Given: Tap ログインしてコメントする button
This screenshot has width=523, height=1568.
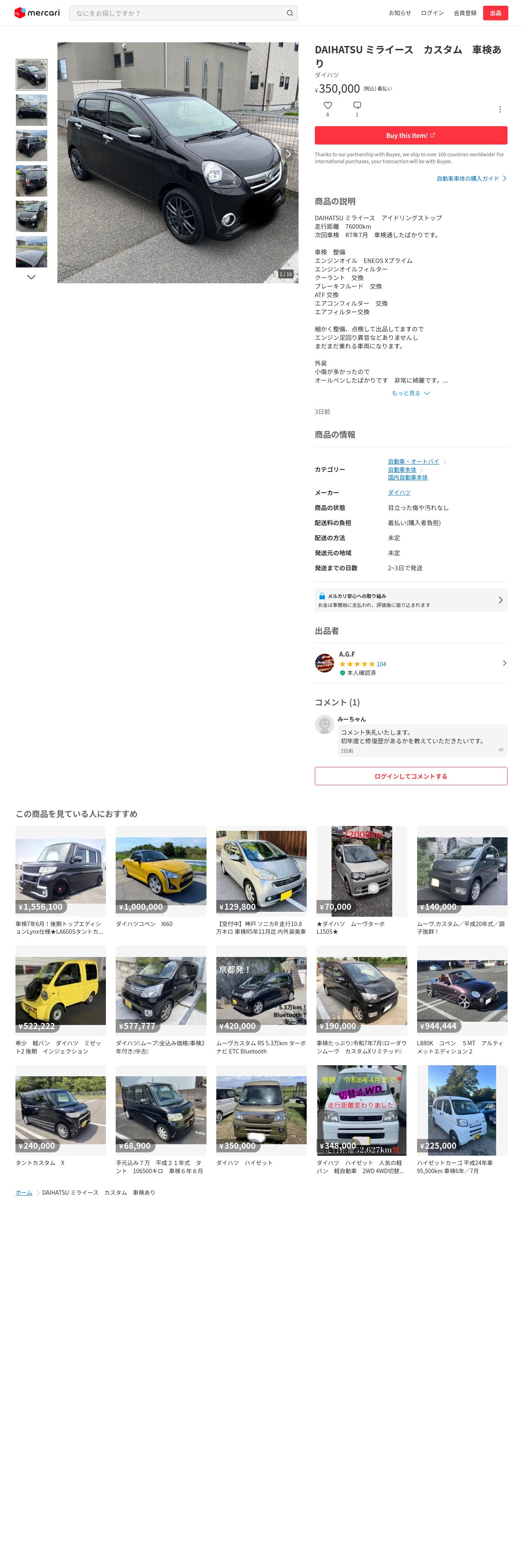Looking at the screenshot, I should point(410,776).
